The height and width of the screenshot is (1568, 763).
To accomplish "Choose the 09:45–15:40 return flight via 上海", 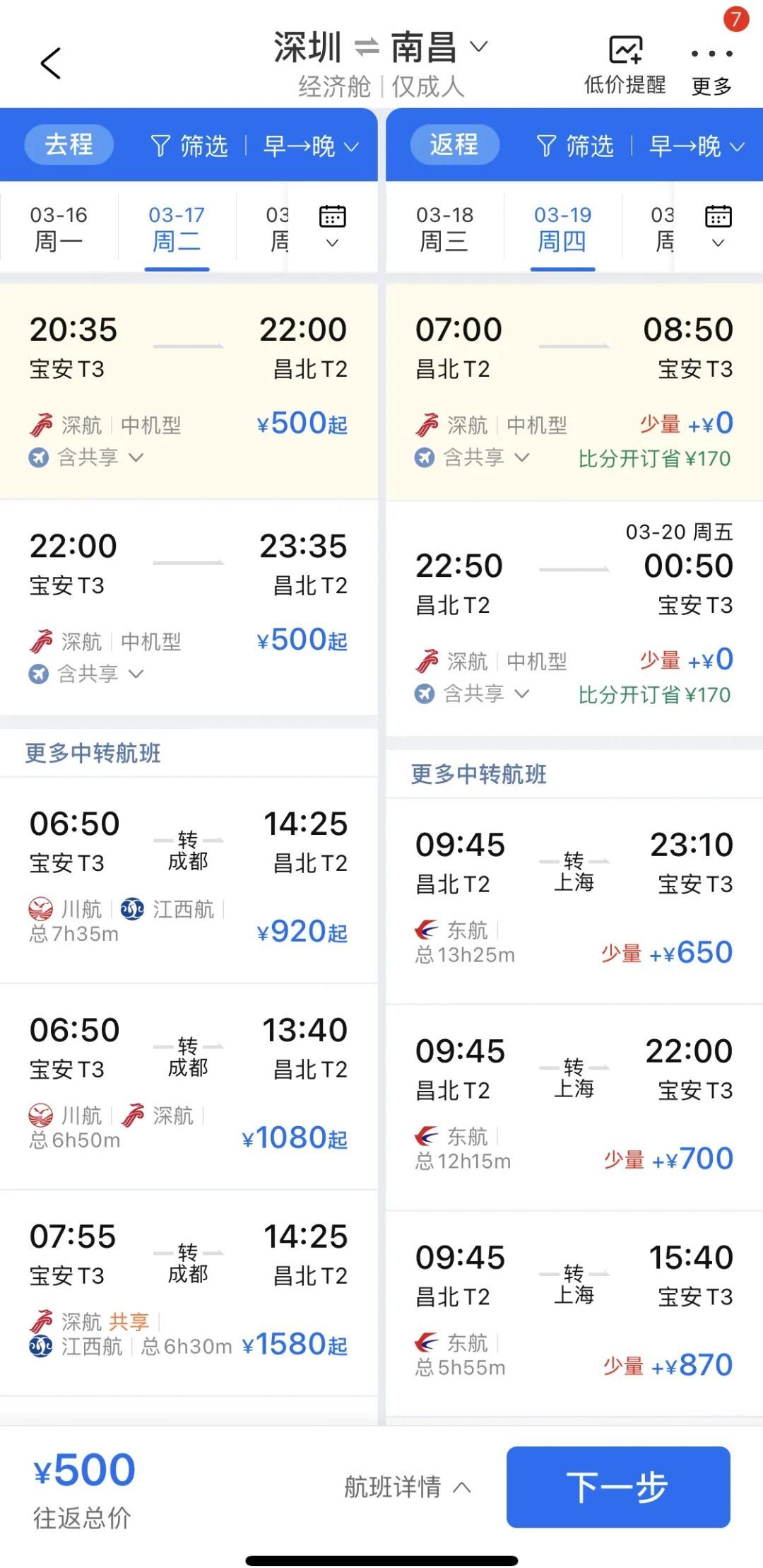I will pos(574,1313).
